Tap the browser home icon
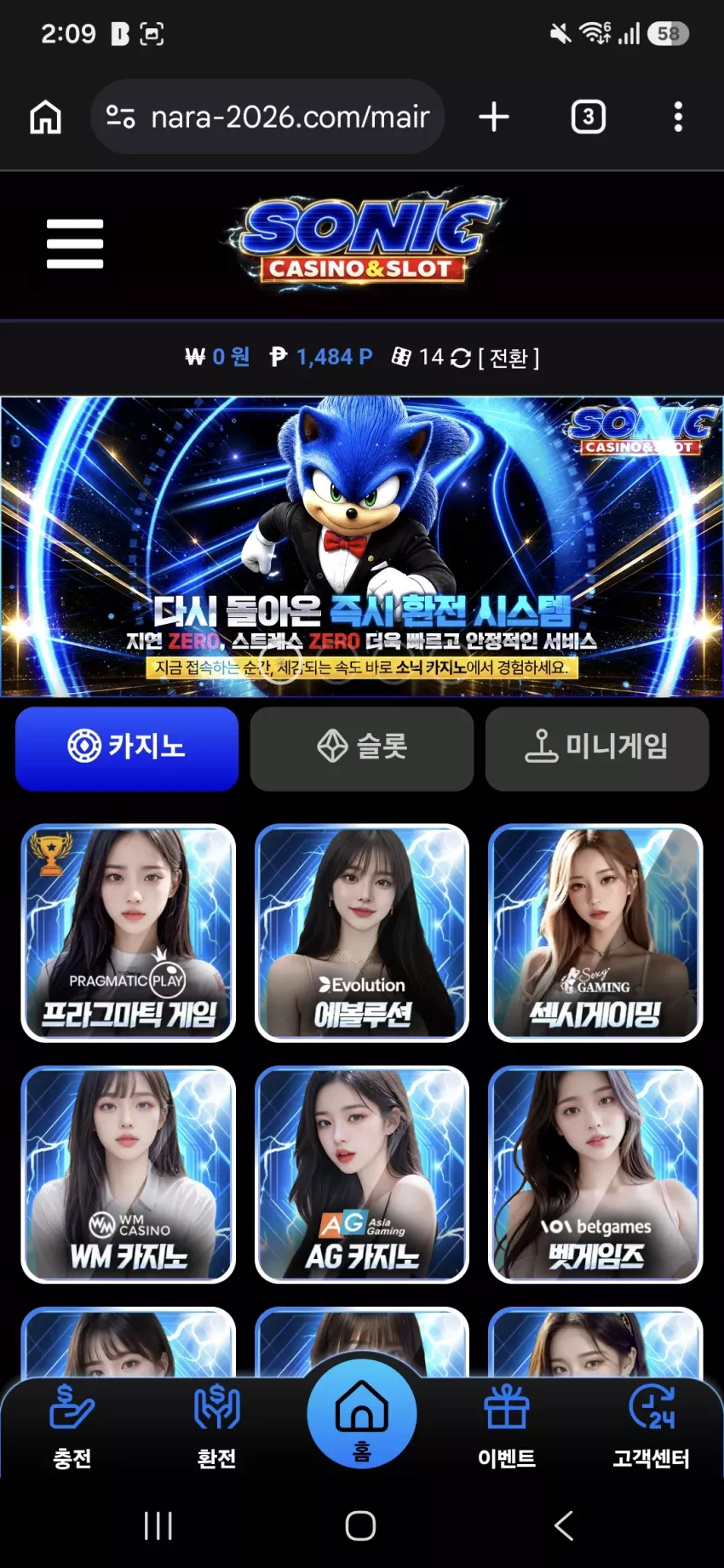 point(46,117)
